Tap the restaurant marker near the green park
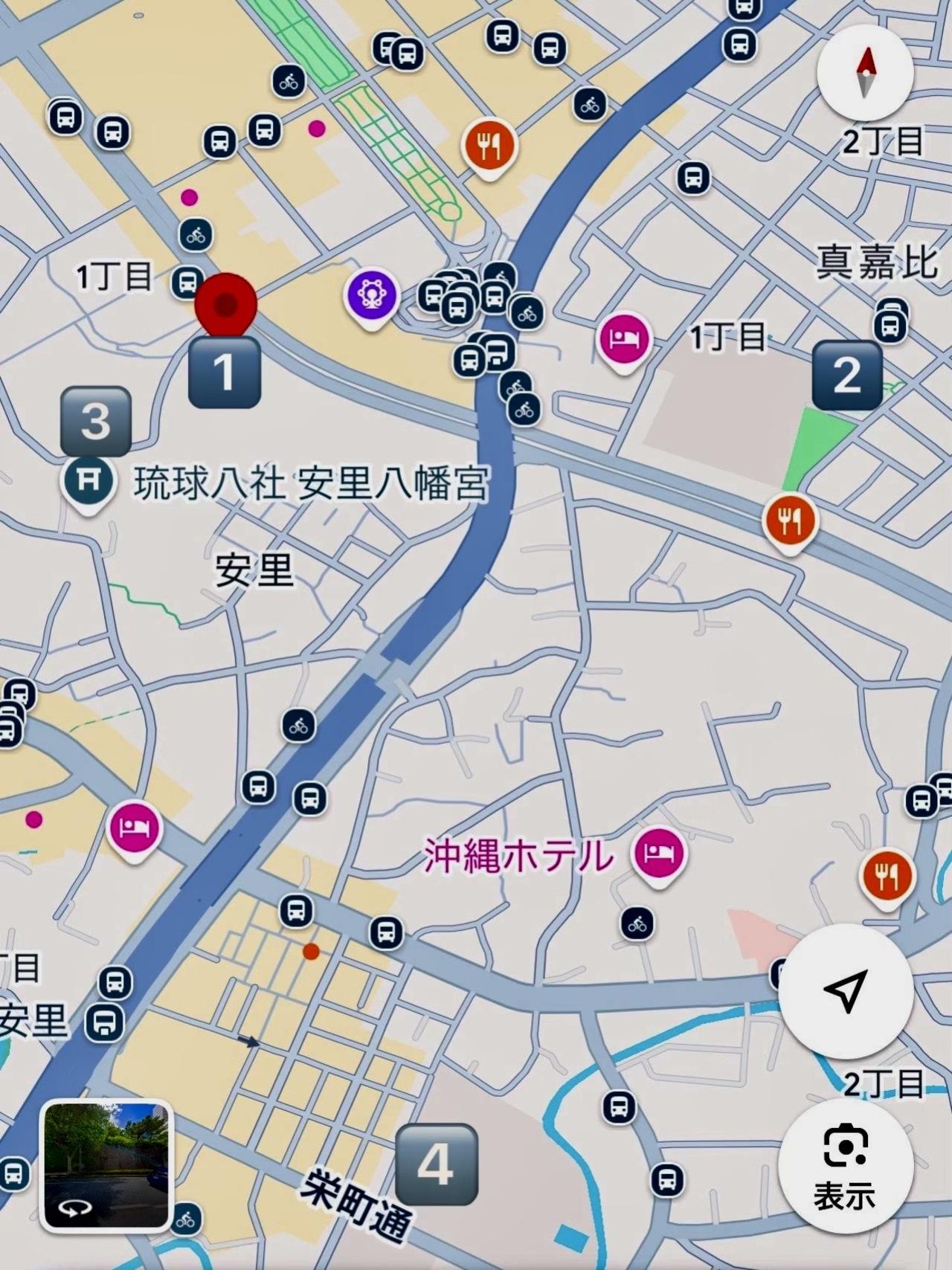Image resolution: width=952 pixels, height=1270 pixels. coord(790,523)
